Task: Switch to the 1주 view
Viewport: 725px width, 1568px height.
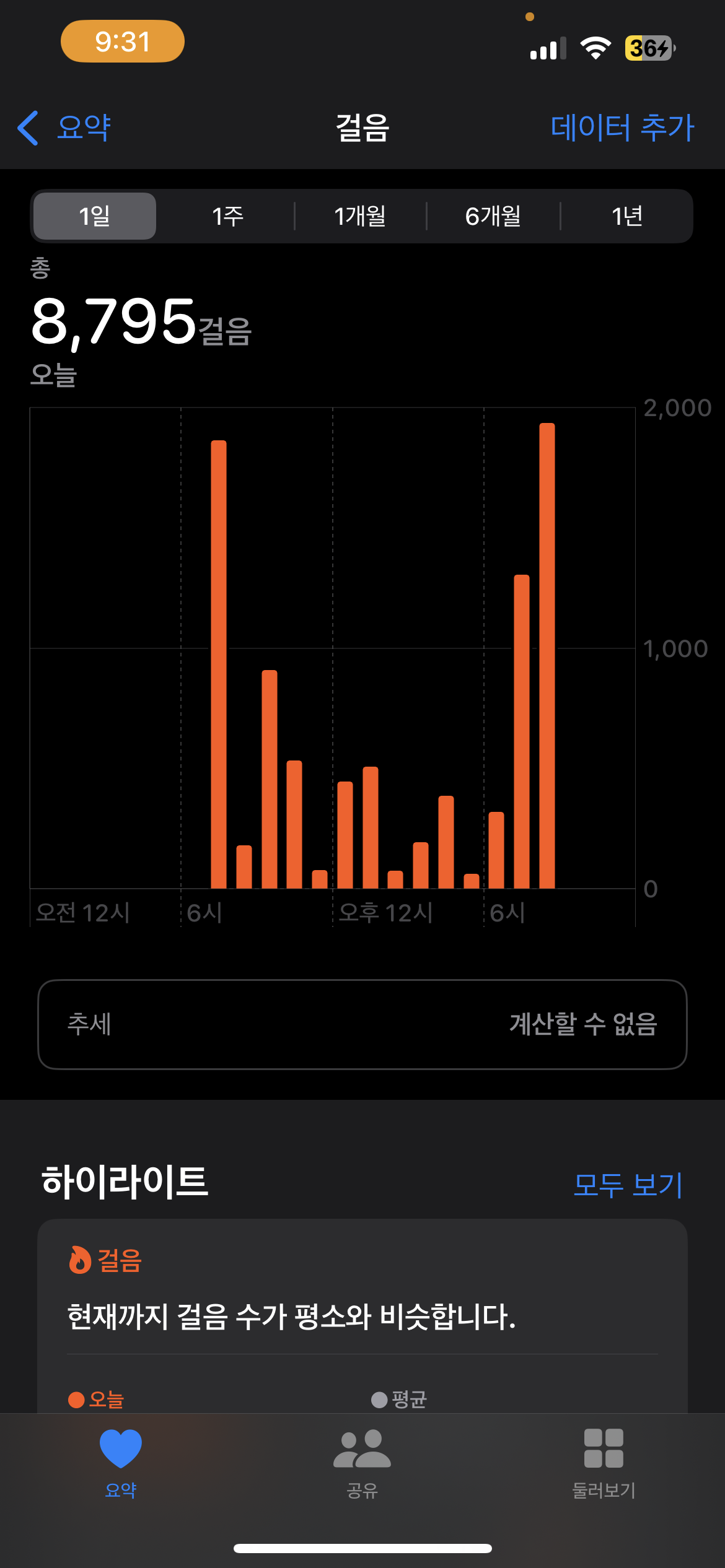Action: [x=227, y=216]
